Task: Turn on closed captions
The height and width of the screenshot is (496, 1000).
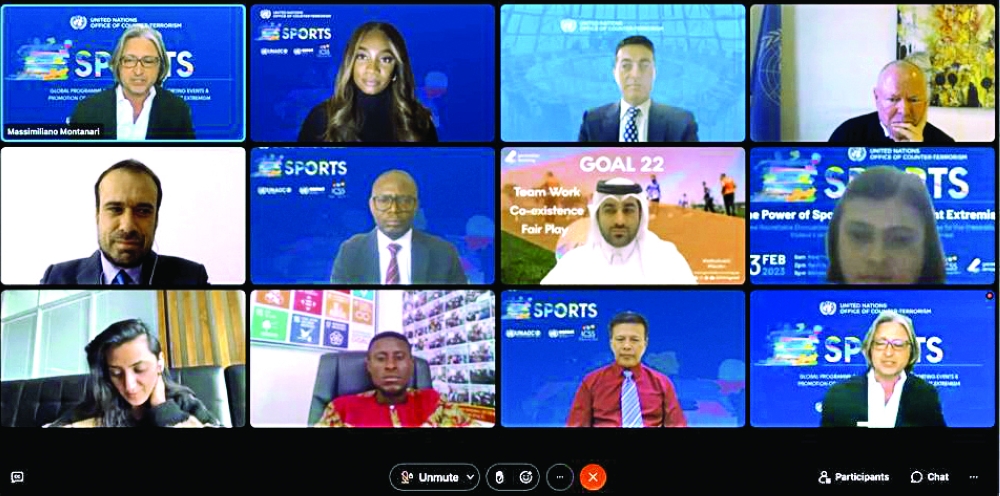Action: (17, 477)
